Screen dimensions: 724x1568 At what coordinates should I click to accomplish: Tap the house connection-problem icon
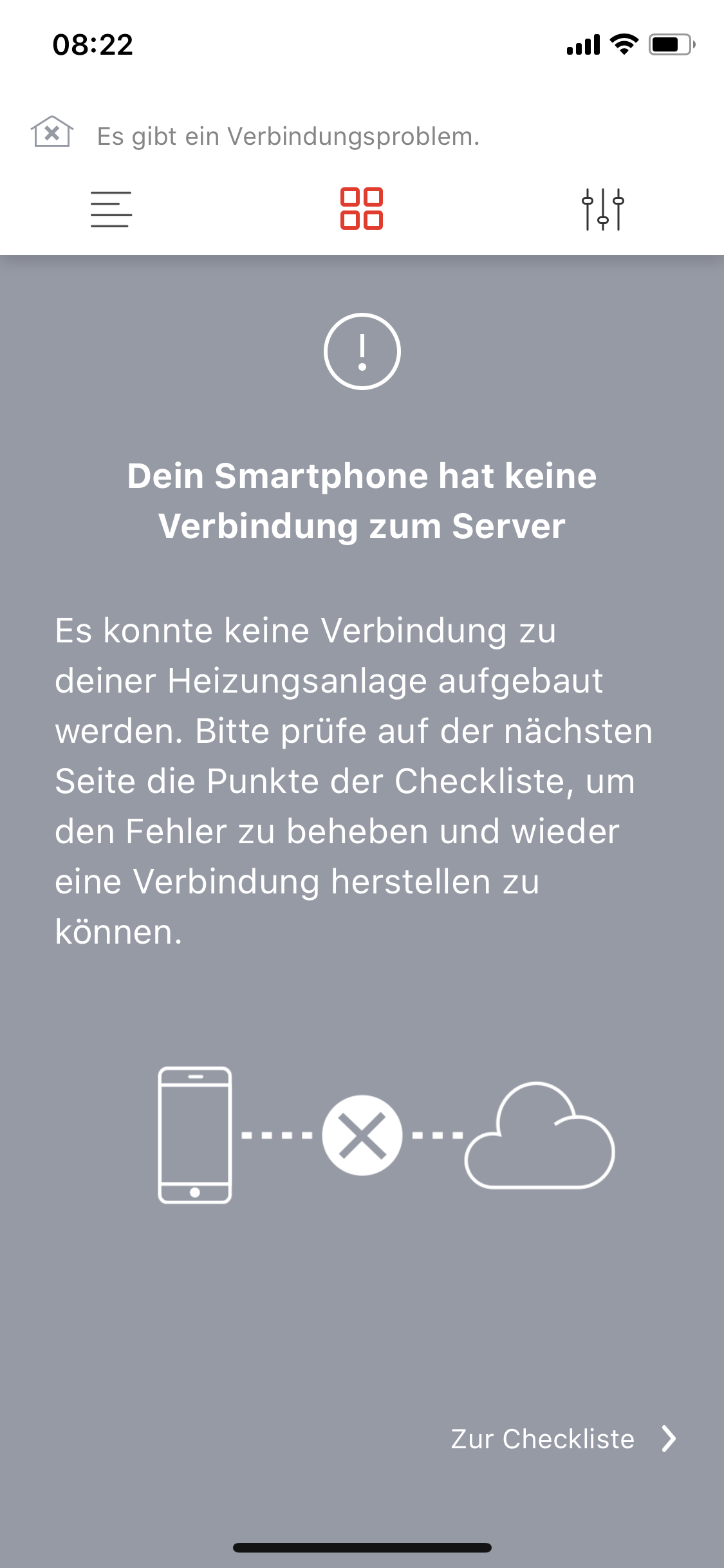pos(52,133)
